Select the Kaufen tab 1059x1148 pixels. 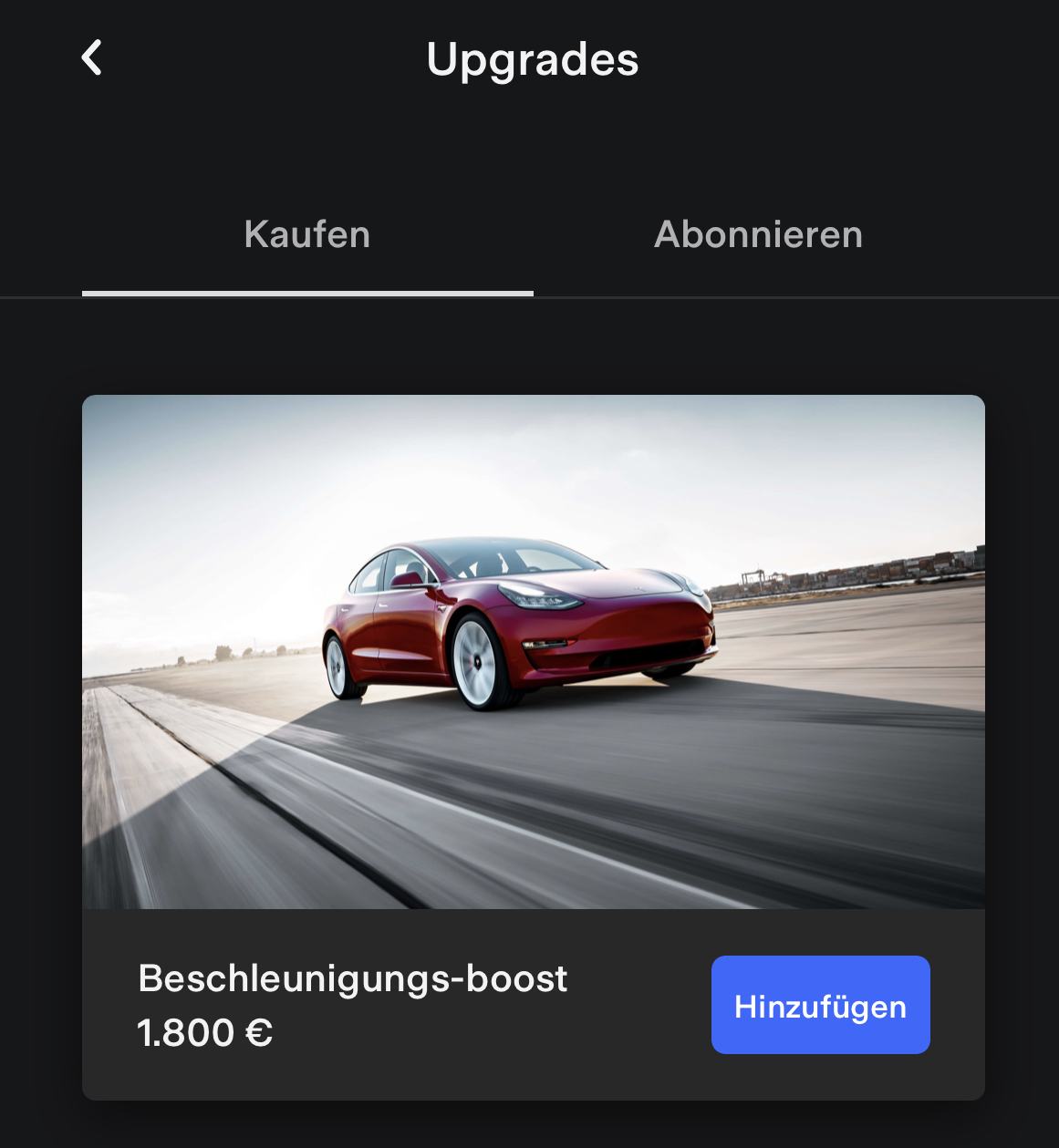pos(307,235)
